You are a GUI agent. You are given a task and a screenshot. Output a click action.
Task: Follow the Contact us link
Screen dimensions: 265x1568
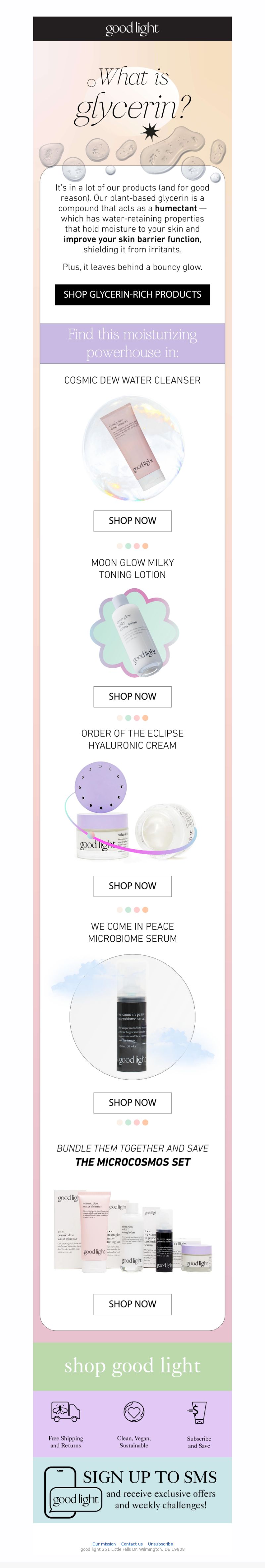point(132,1543)
